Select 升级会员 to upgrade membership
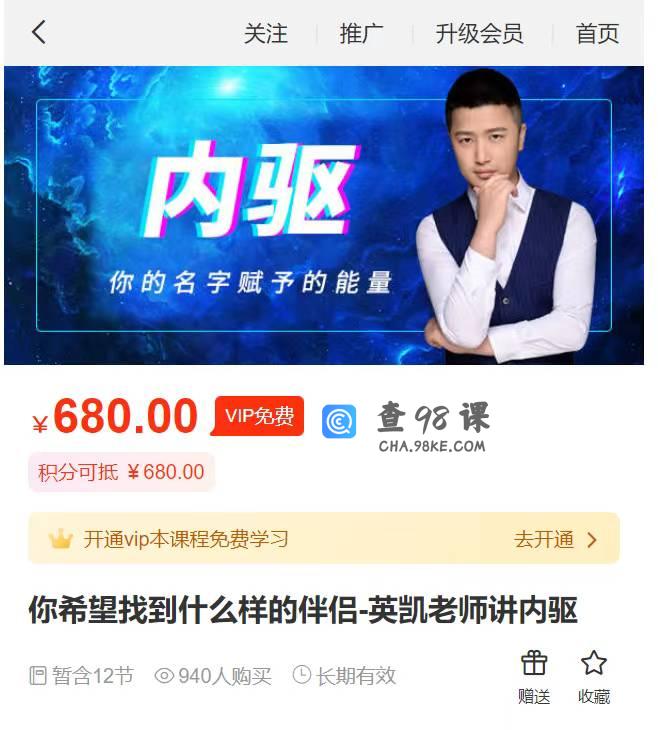Image resolution: width=658 pixels, height=730 pixels. click(x=479, y=33)
